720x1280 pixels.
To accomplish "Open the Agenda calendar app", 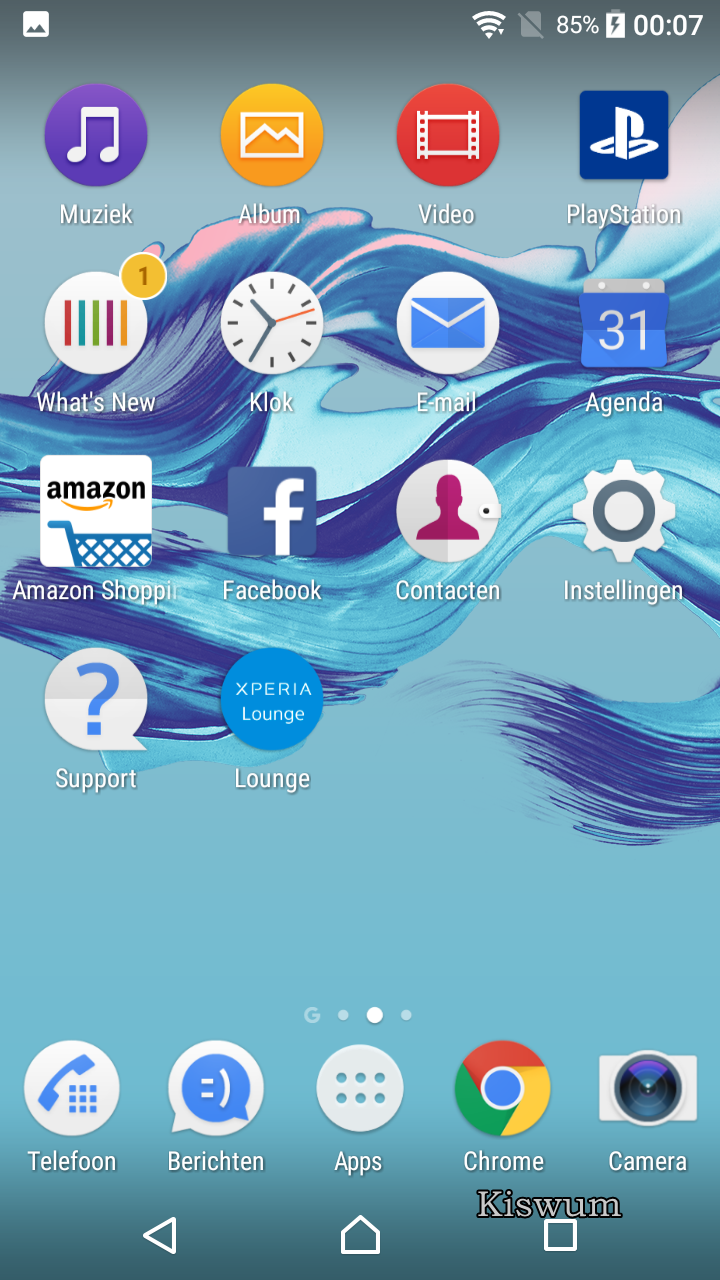I will [624, 324].
